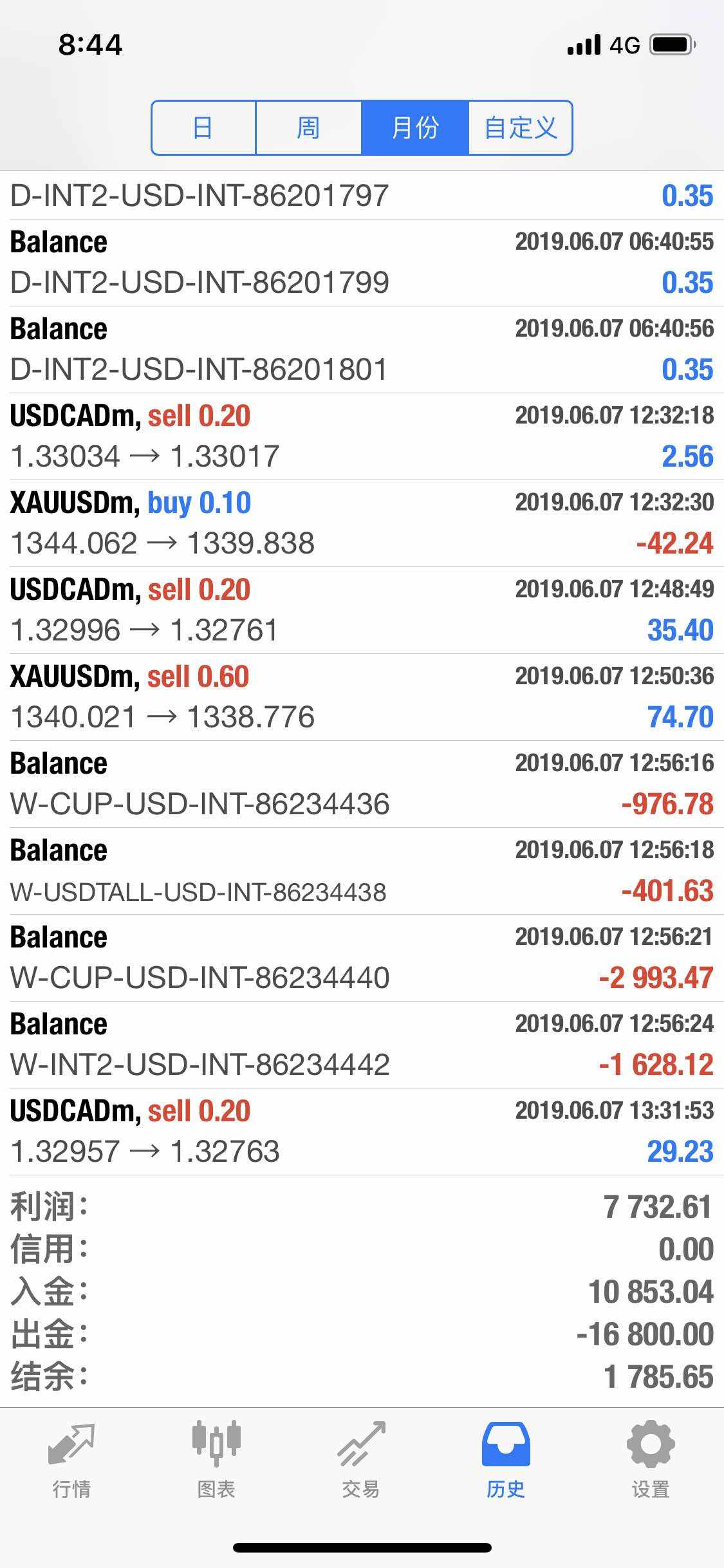The width and height of the screenshot is (724, 1568).
Task: Choose the 月份 (month) period
Action: tap(415, 127)
